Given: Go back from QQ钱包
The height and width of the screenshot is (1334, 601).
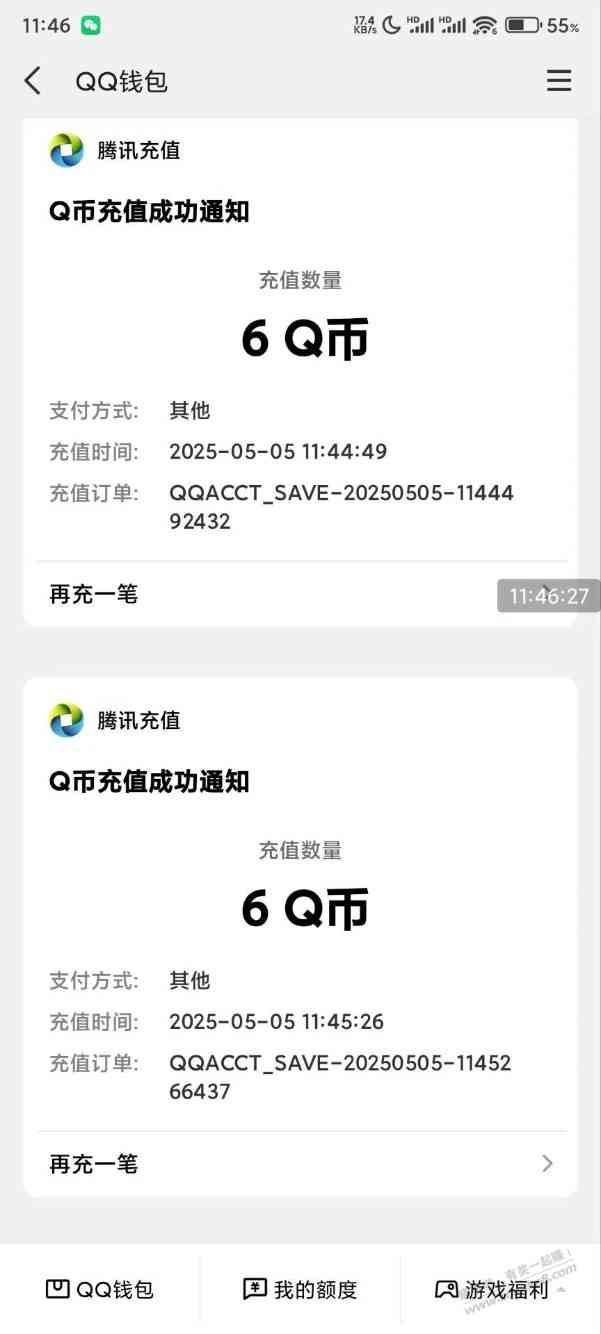Looking at the screenshot, I should (x=33, y=81).
